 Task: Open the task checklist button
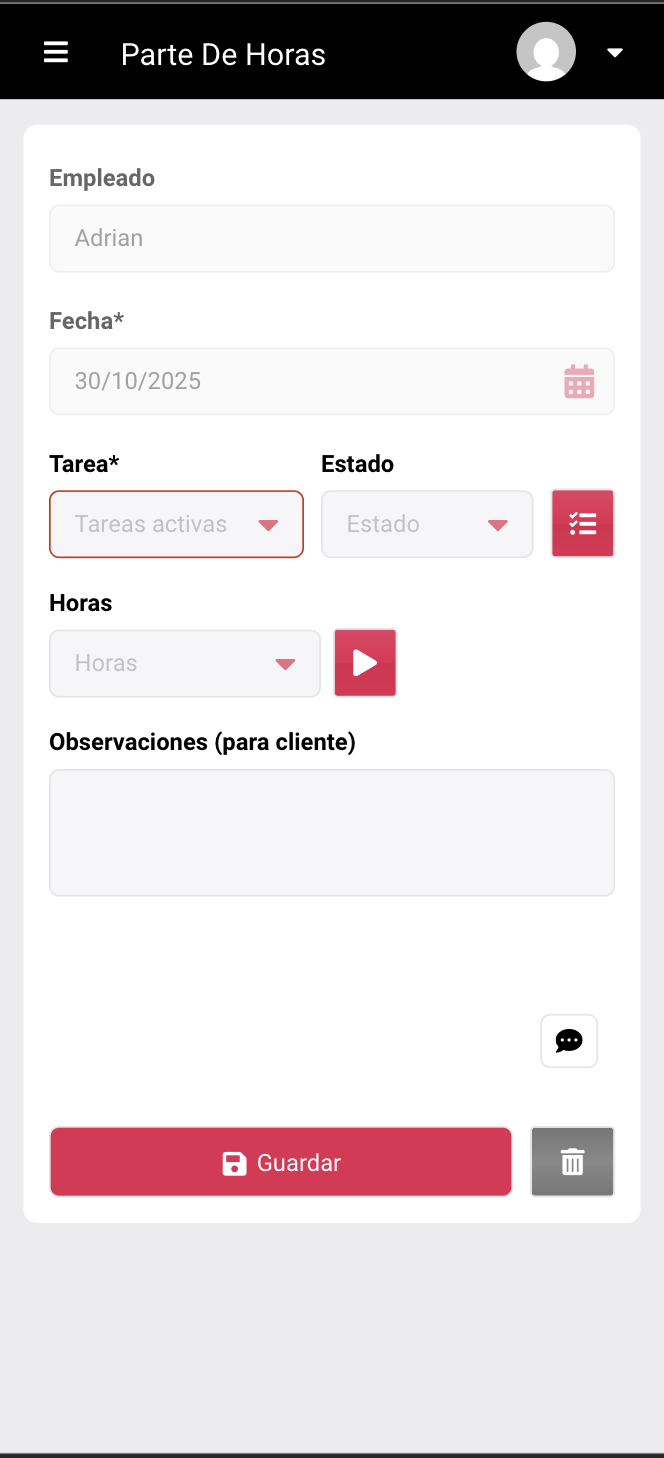(582, 523)
